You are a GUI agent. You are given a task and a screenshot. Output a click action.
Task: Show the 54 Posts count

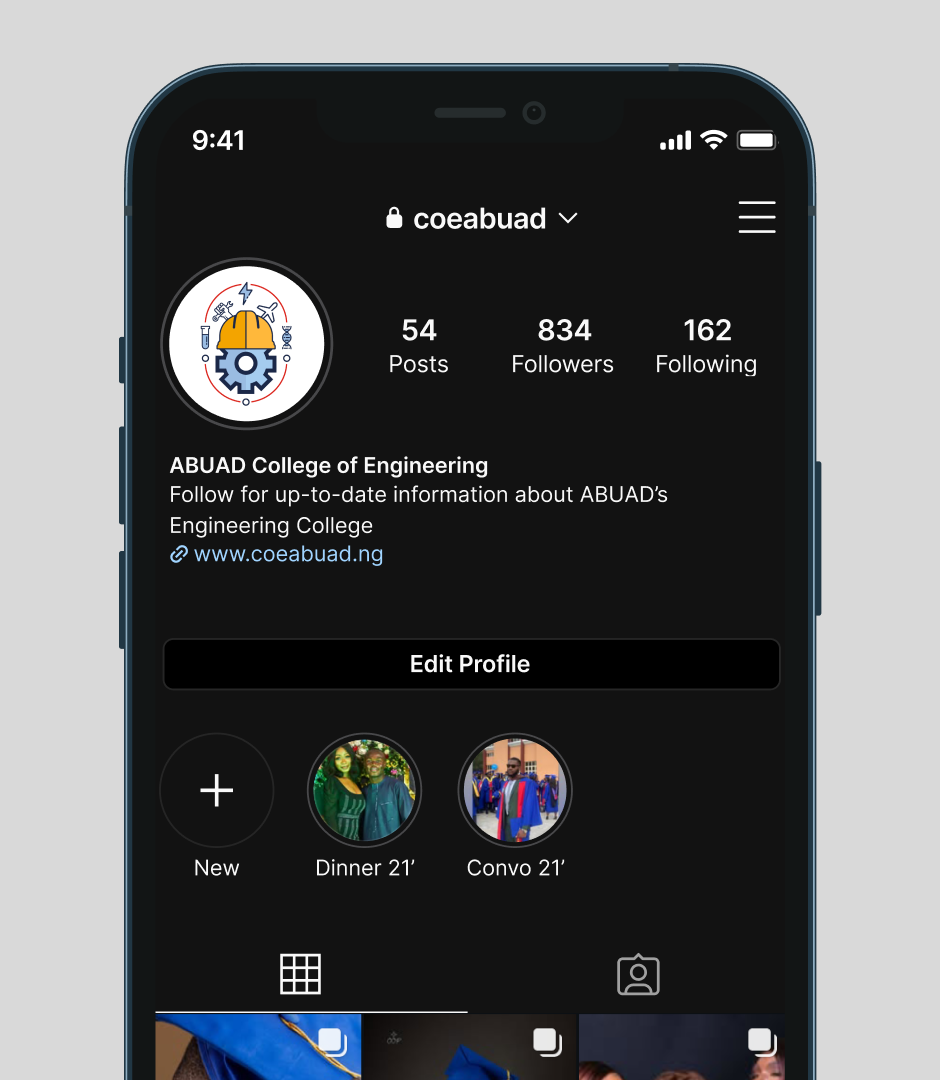(x=419, y=346)
